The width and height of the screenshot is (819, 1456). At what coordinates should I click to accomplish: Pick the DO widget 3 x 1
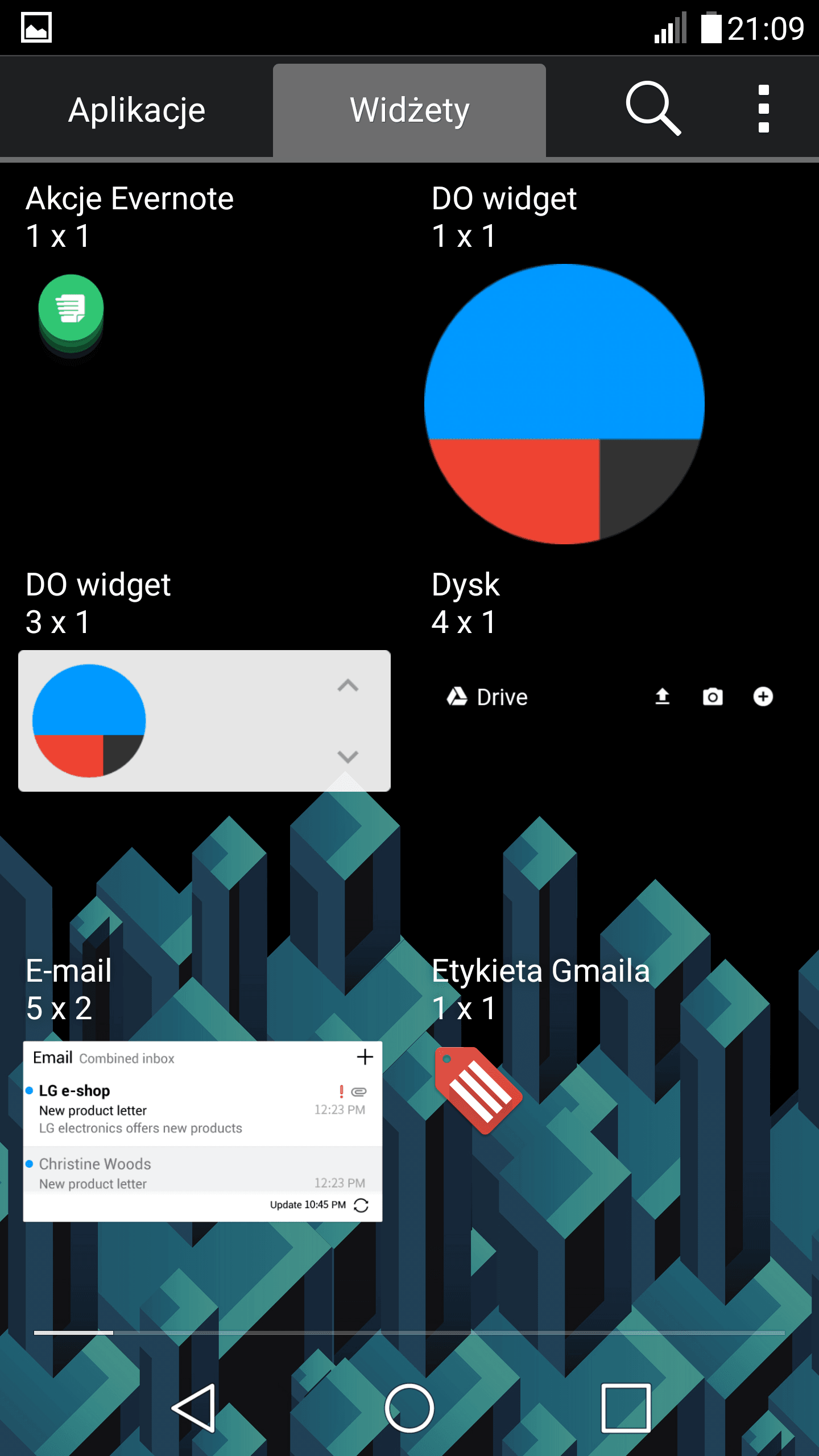pos(204,721)
